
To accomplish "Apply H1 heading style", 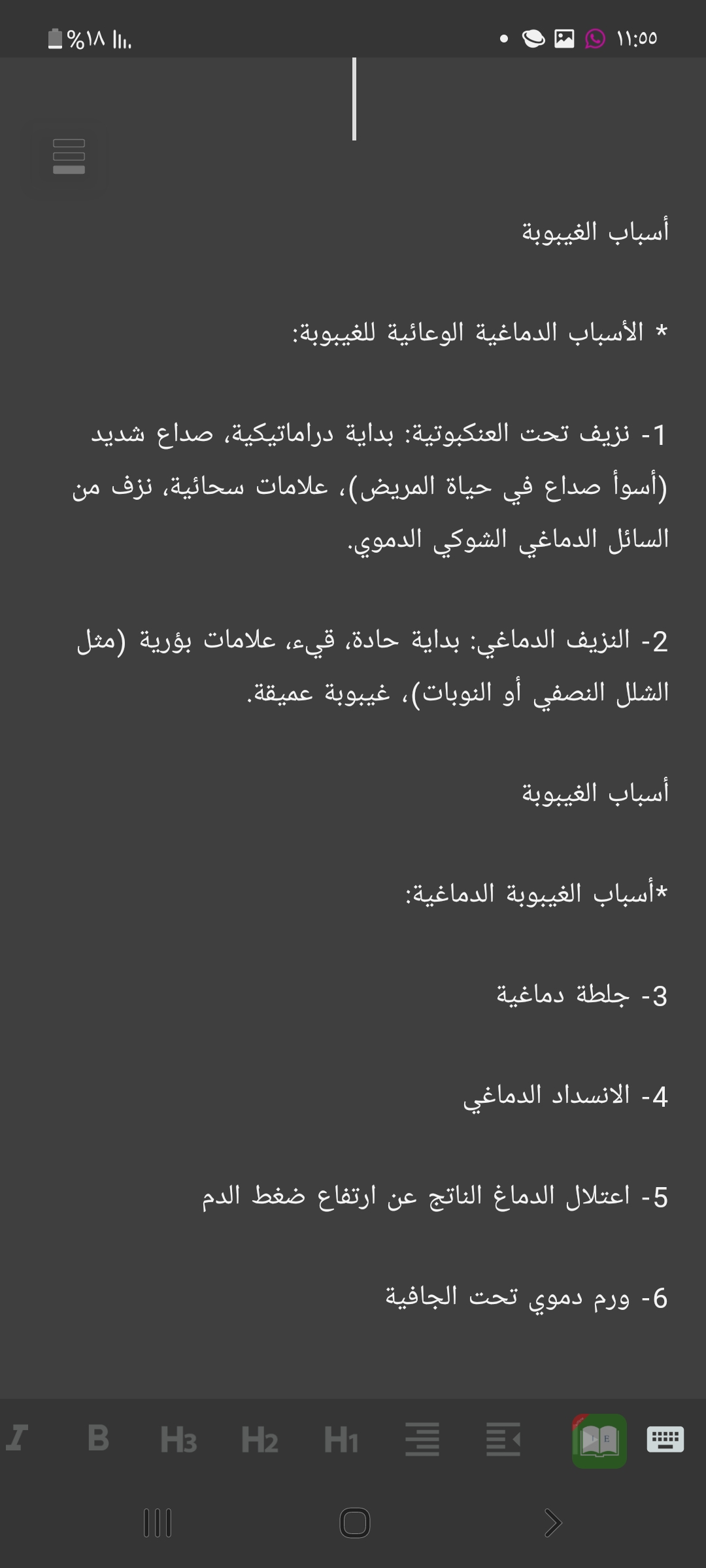I will pos(341,1440).
